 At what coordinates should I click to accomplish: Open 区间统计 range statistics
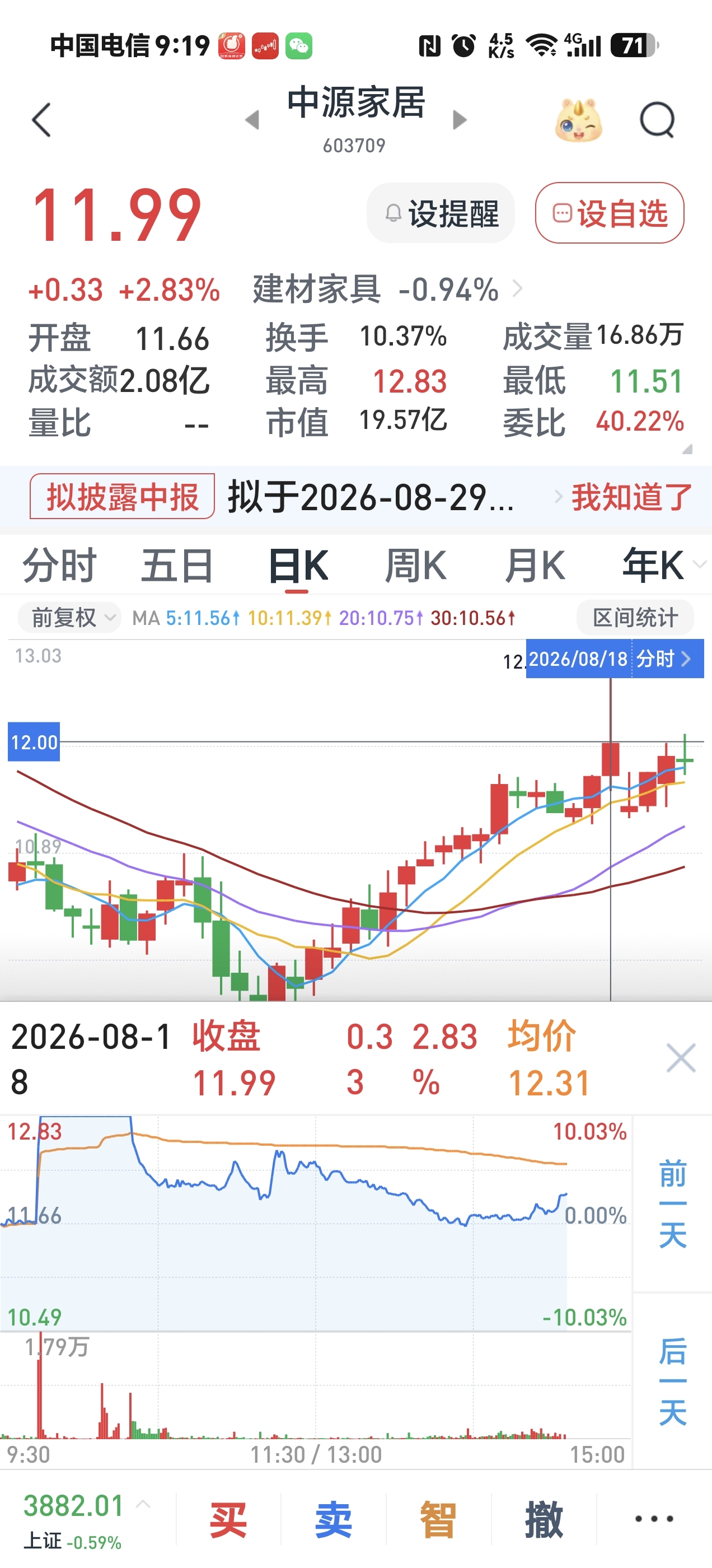tap(635, 618)
